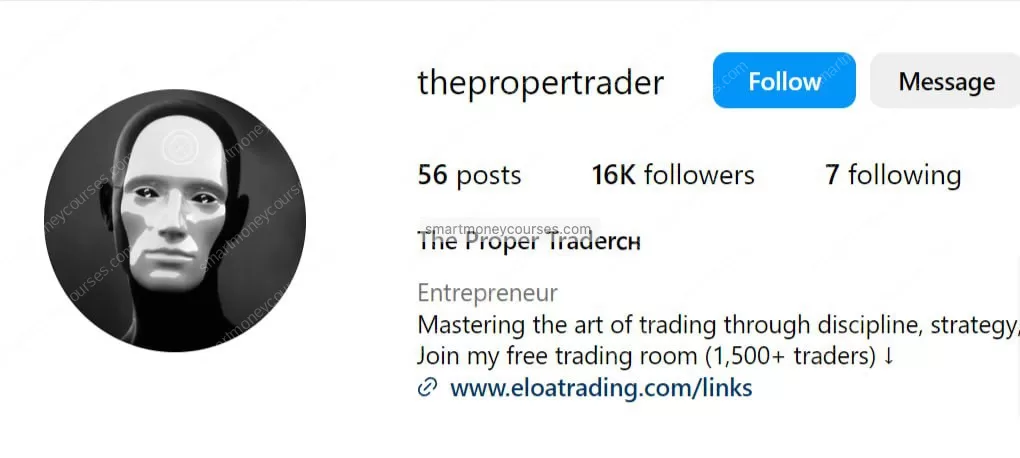Open the 16K followers list
This screenshot has width=1020, height=458.
[x=673, y=175]
